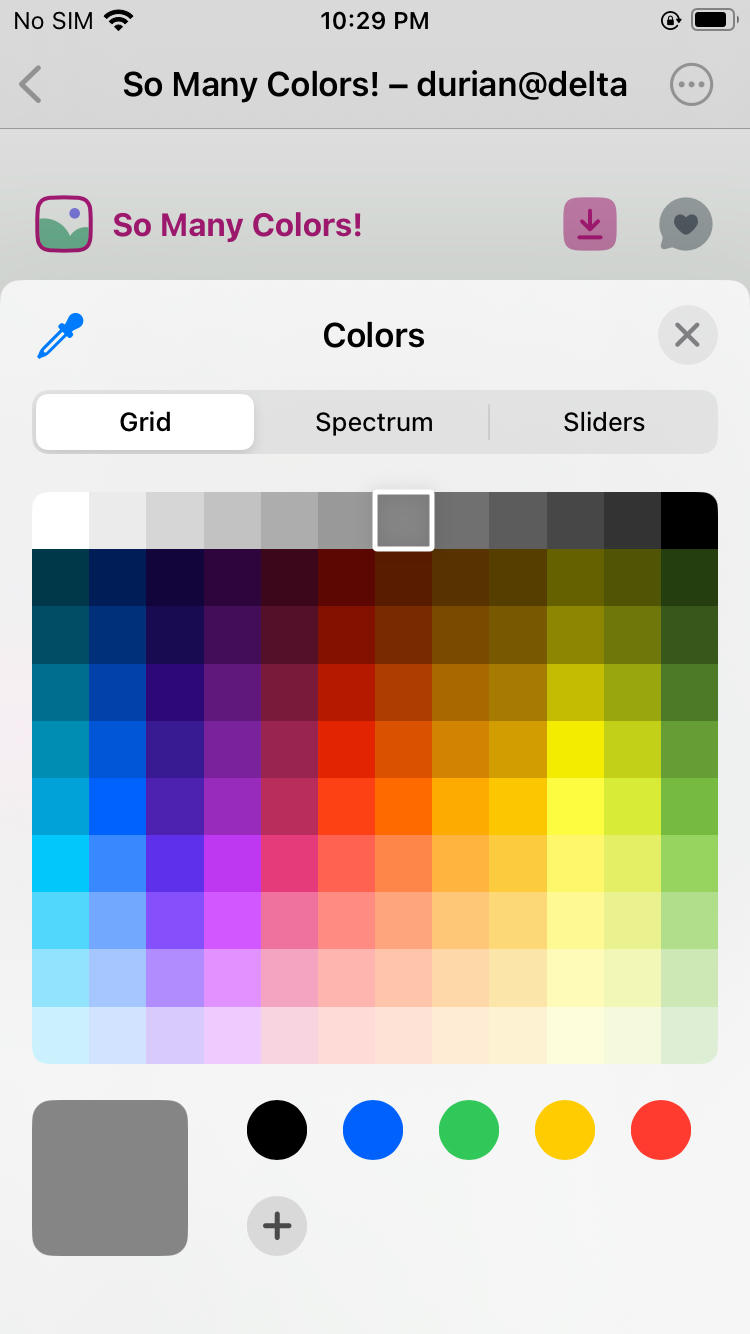Select the pure black grid cell

pos(689,520)
